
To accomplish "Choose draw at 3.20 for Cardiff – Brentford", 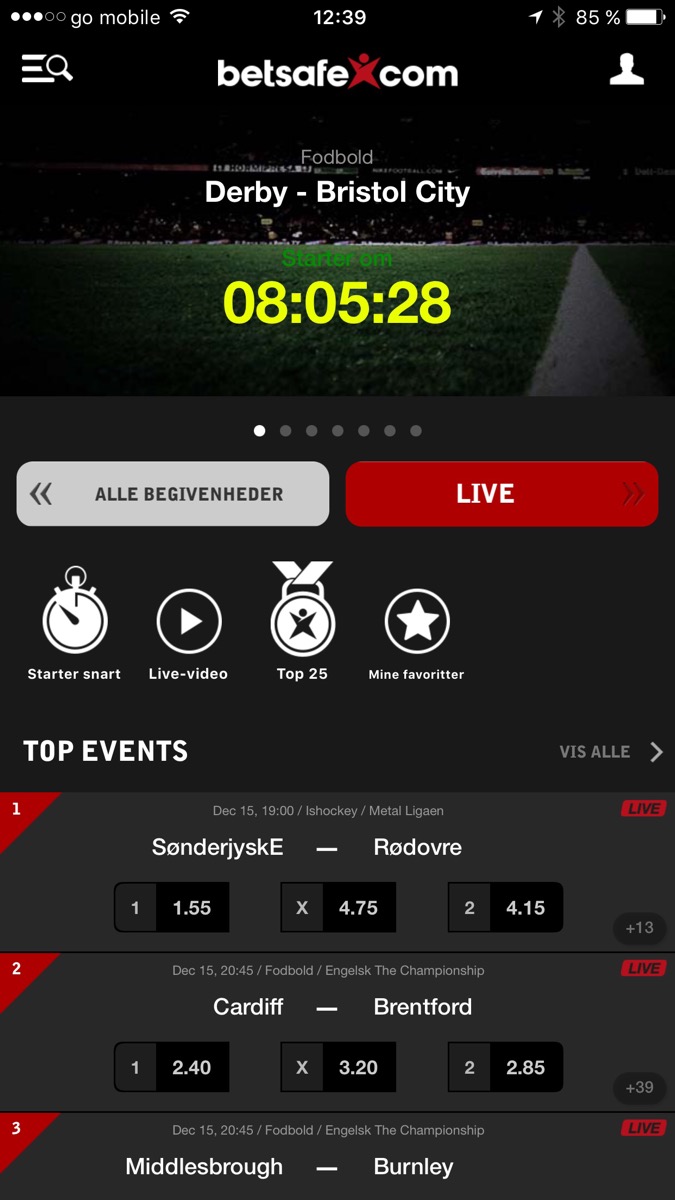I will [338, 1067].
